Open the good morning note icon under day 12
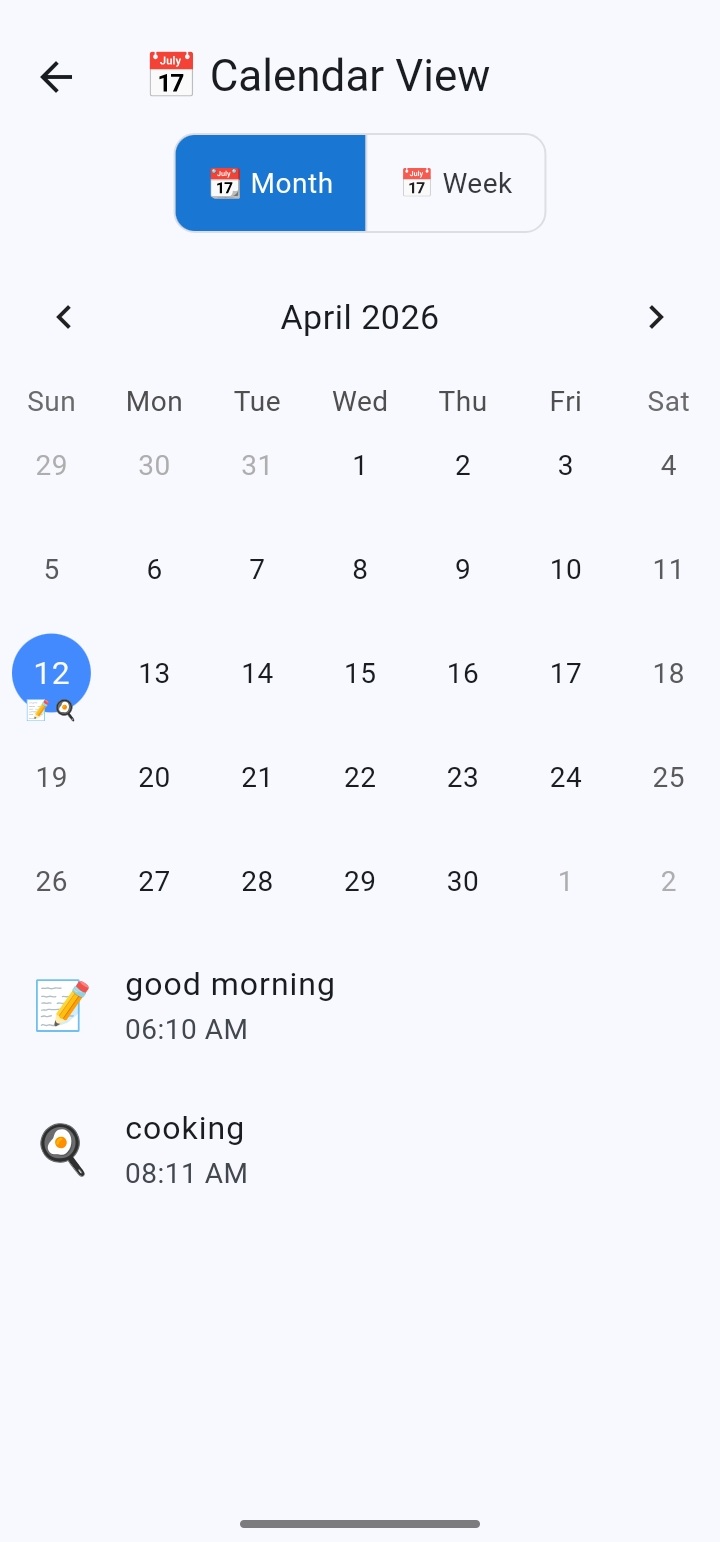Viewport: 720px width, 1542px height. coord(38,711)
